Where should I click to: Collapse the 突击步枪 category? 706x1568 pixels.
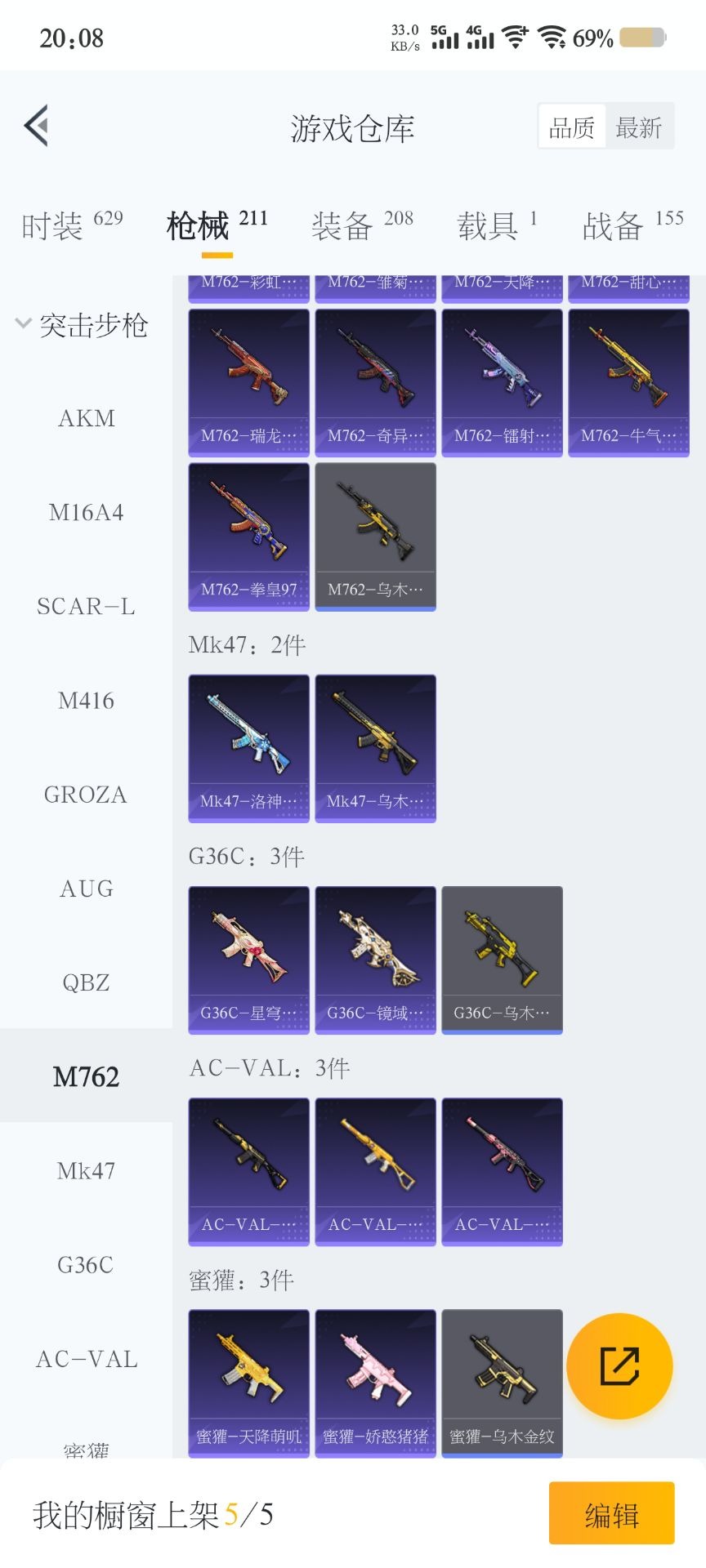[82, 325]
